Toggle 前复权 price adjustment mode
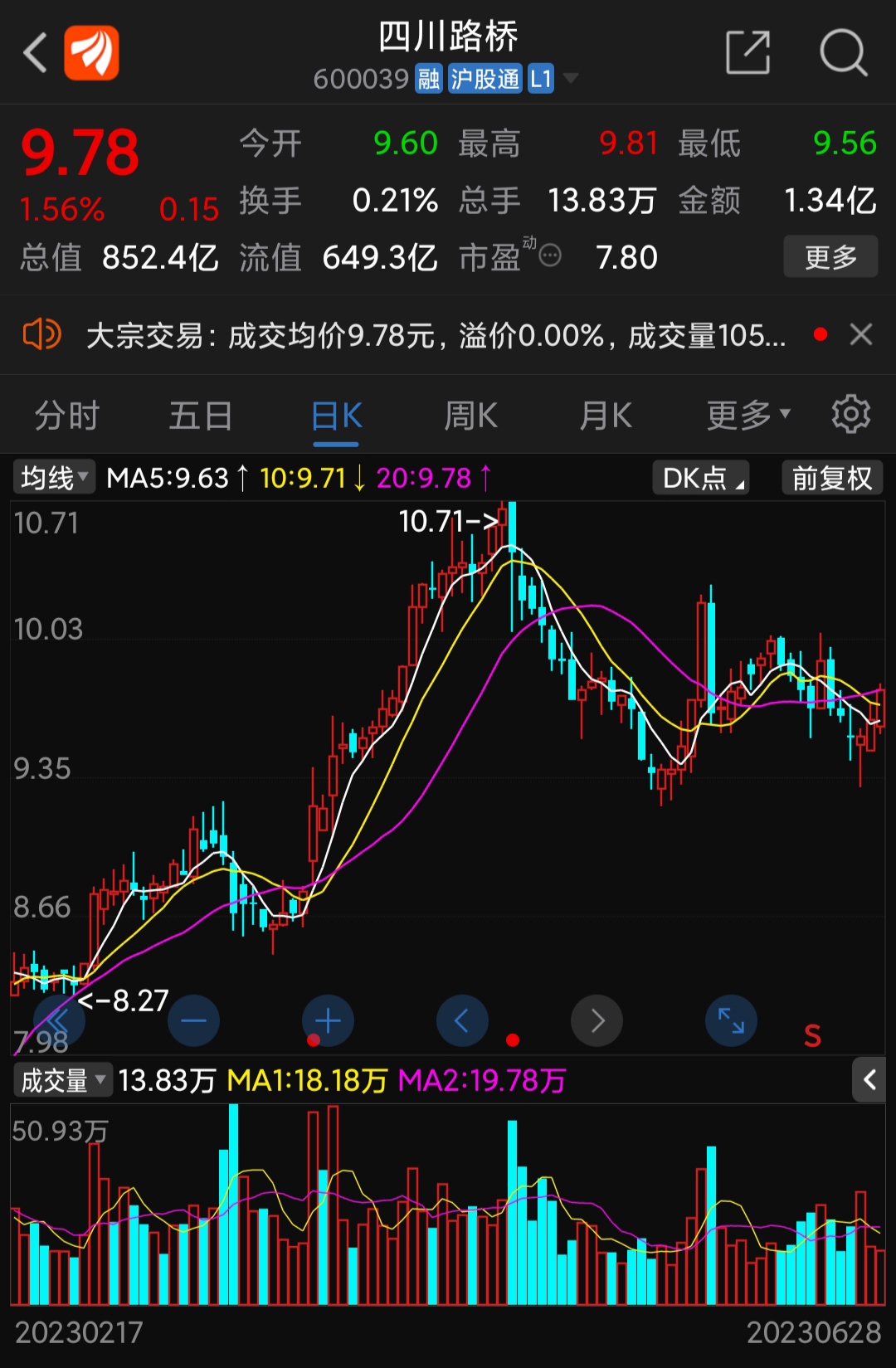The width and height of the screenshot is (896, 1368). 832,477
